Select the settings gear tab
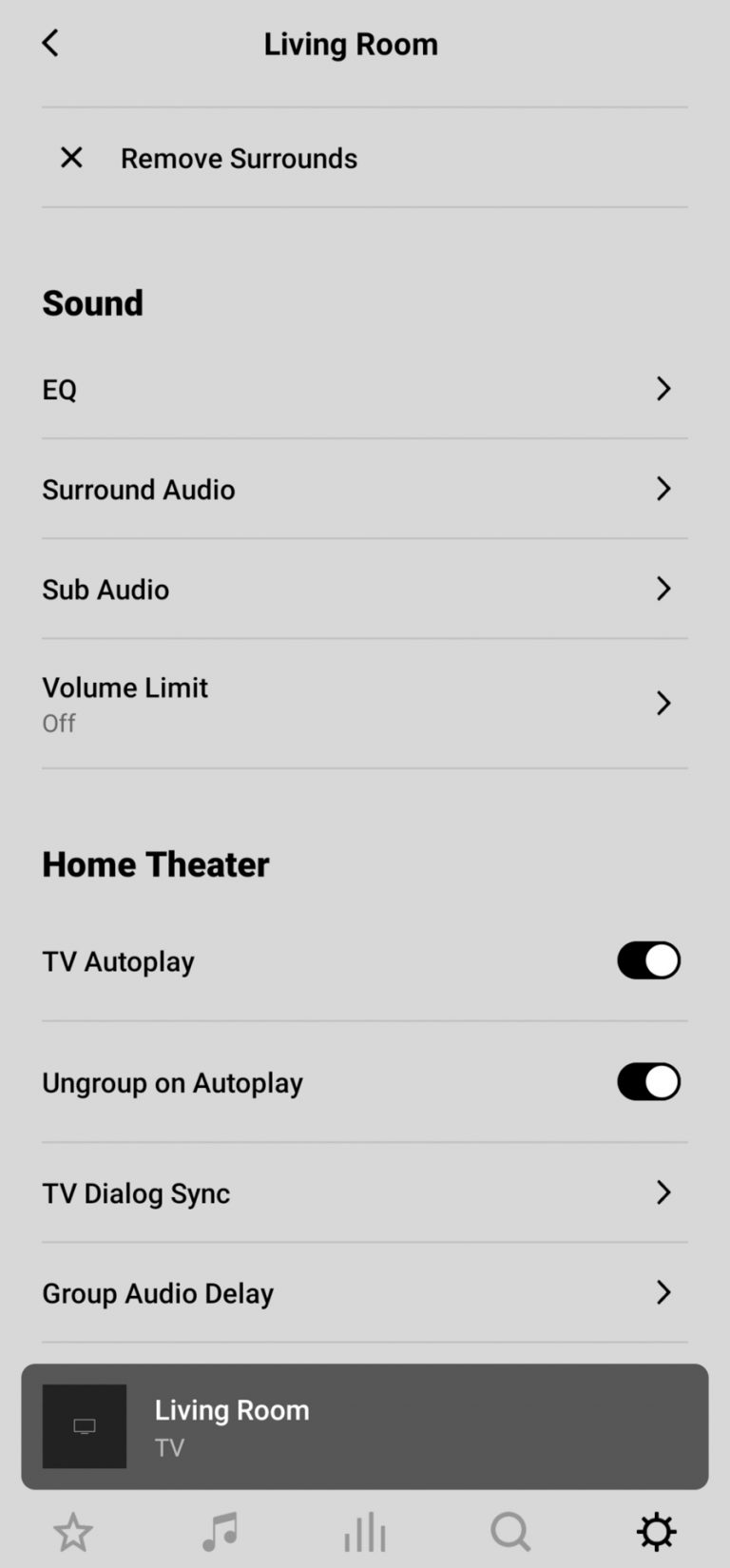This screenshot has width=730, height=1568. pyautogui.click(x=656, y=1533)
